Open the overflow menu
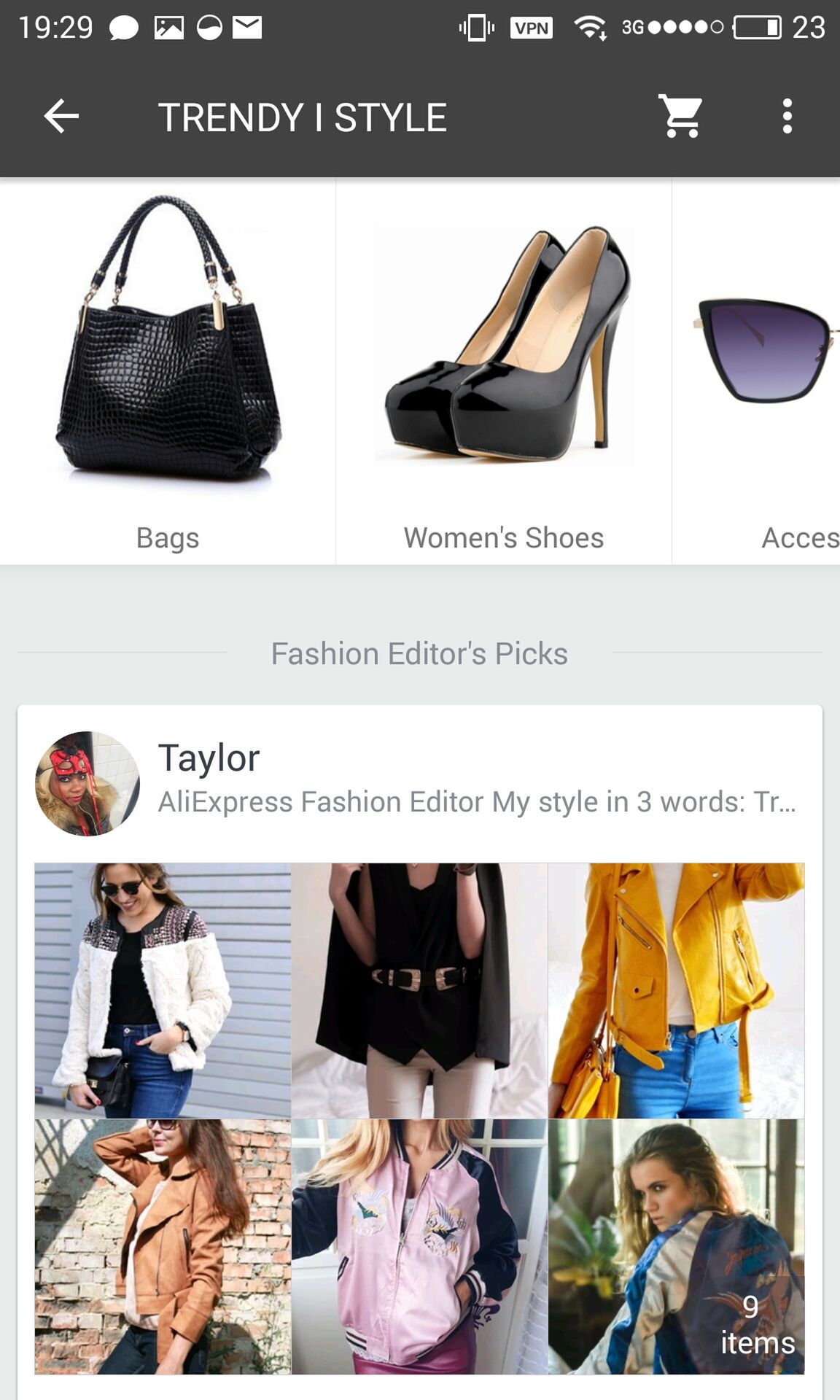Screen dimensions: 840x1400 [787, 117]
